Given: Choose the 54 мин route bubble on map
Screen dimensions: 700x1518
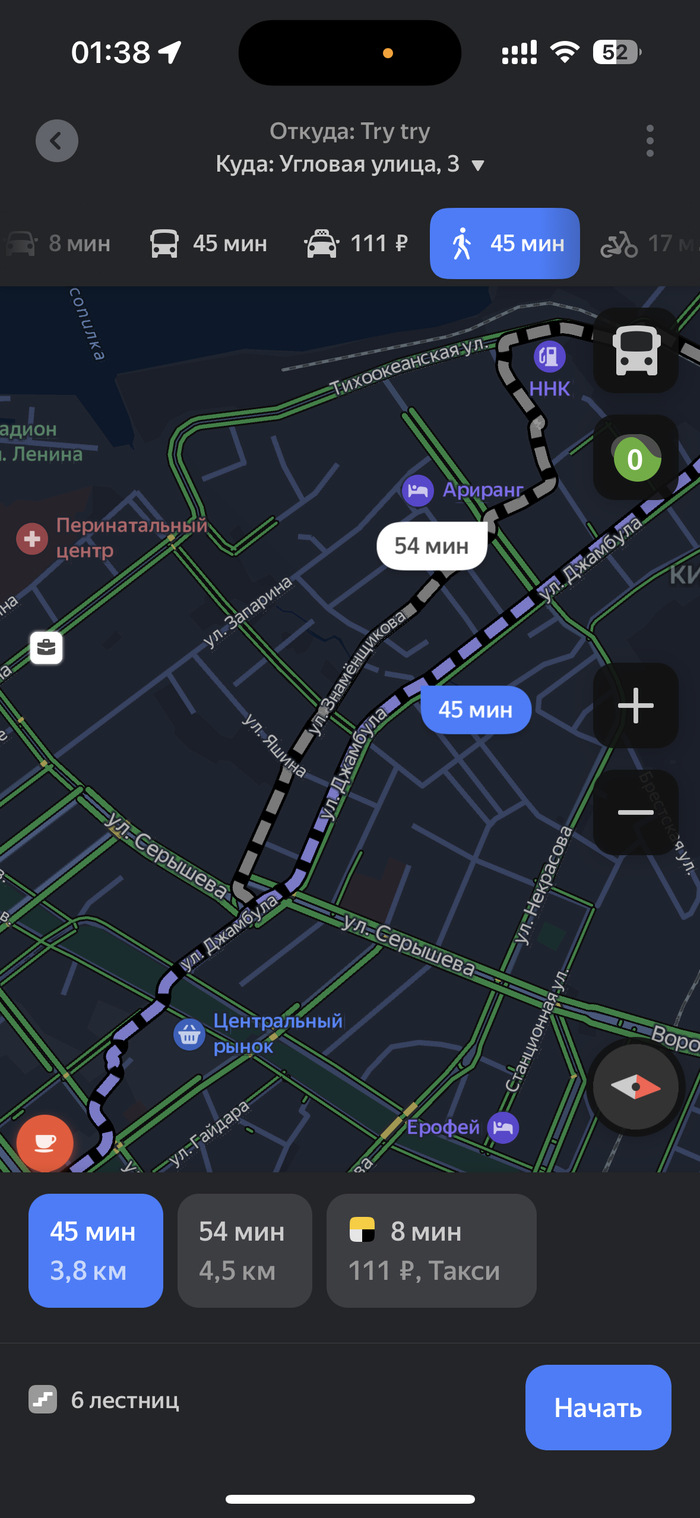Looking at the screenshot, I should click(432, 546).
